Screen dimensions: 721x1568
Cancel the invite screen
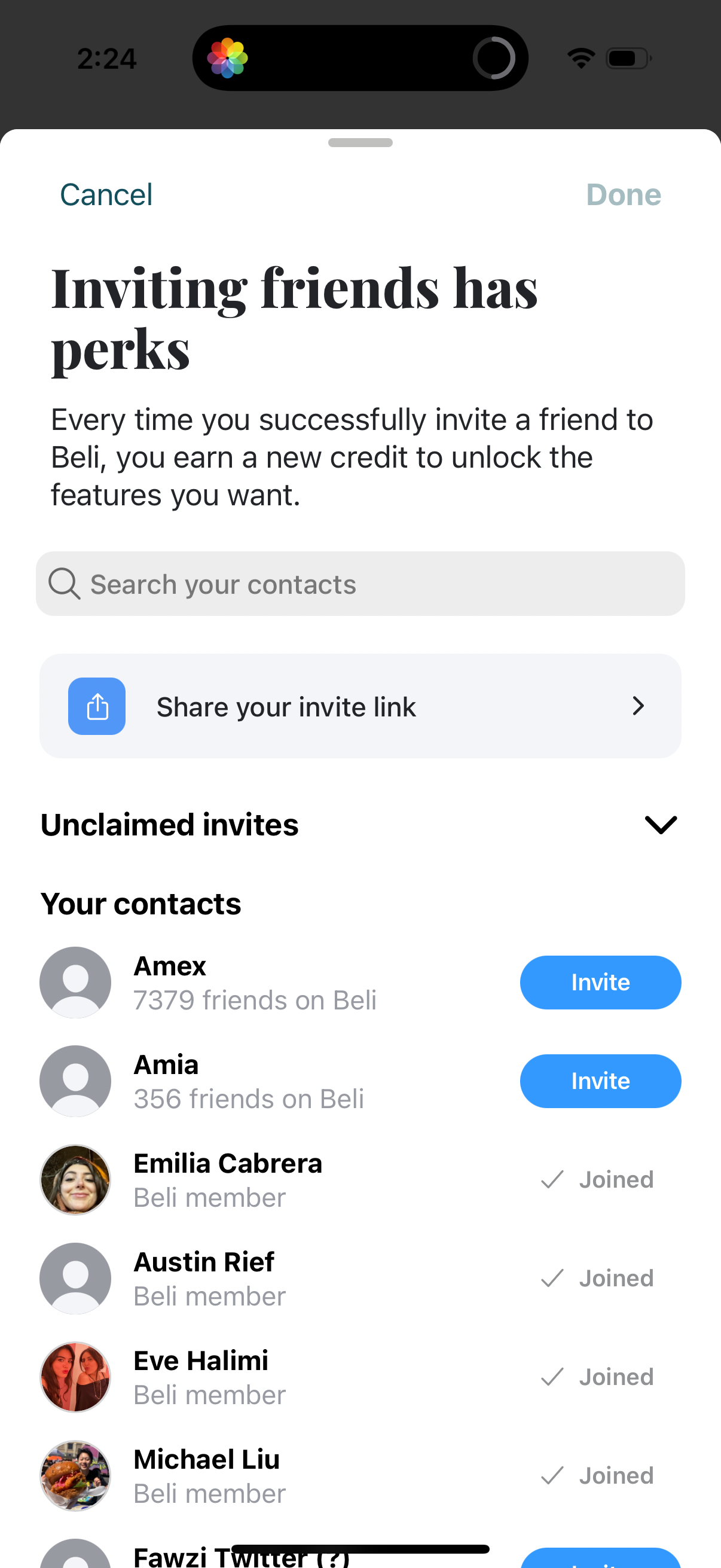tap(105, 194)
